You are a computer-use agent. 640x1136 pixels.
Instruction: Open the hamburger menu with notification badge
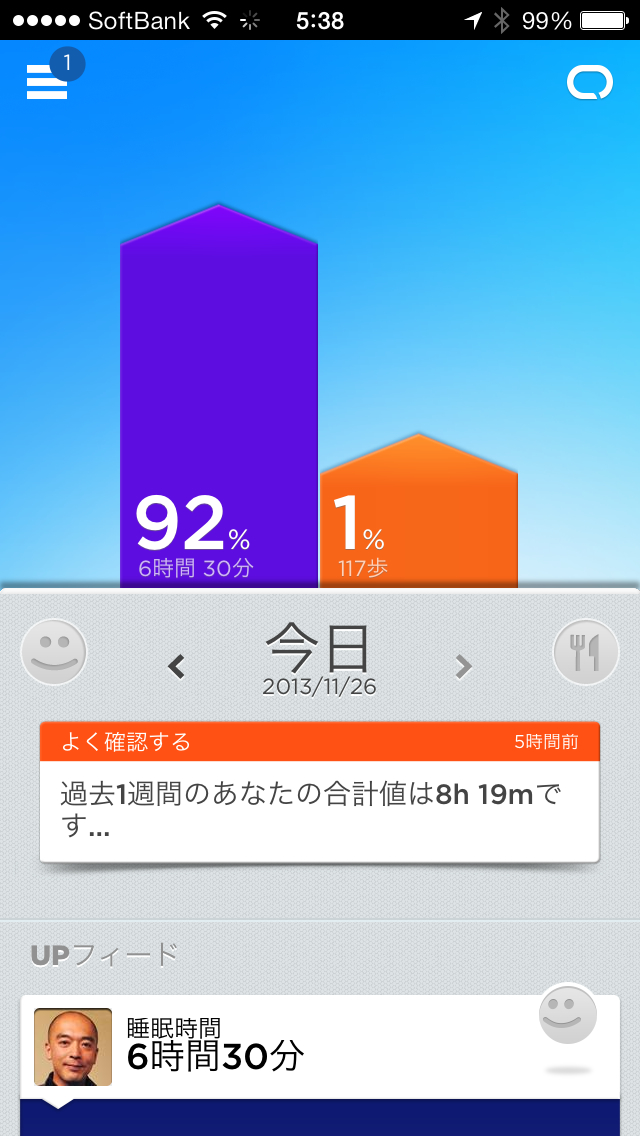coord(48,80)
